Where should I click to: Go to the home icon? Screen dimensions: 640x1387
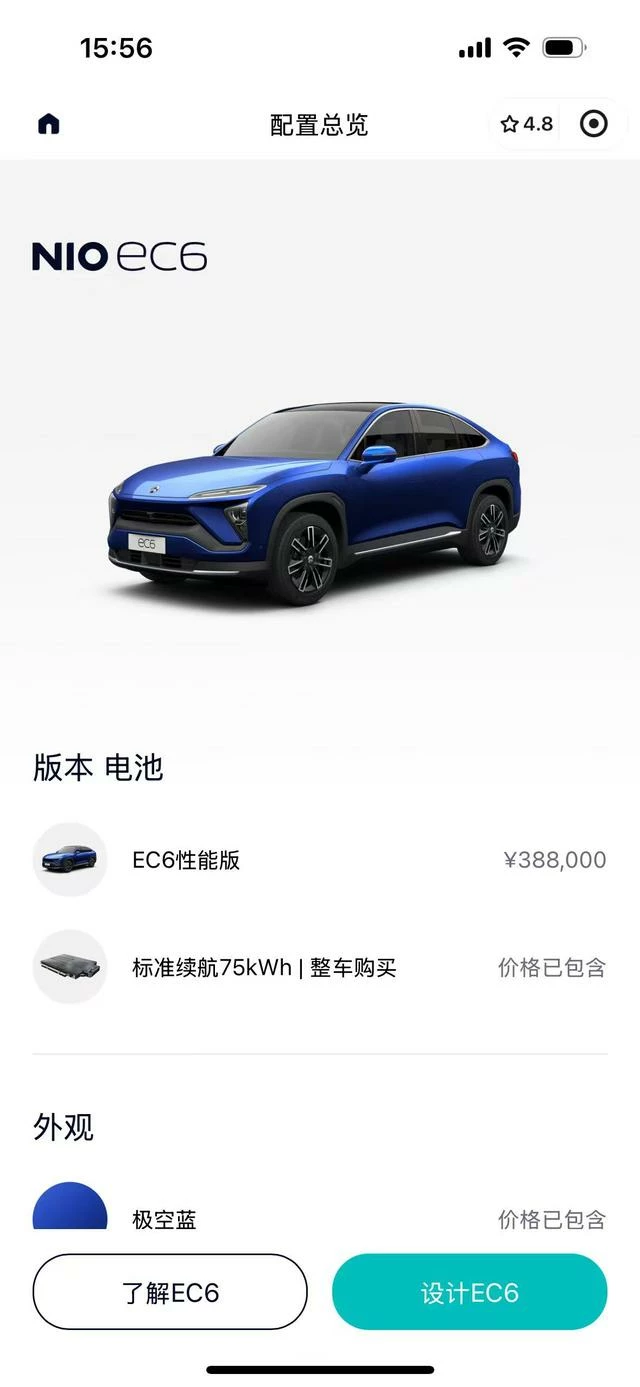point(48,124)
